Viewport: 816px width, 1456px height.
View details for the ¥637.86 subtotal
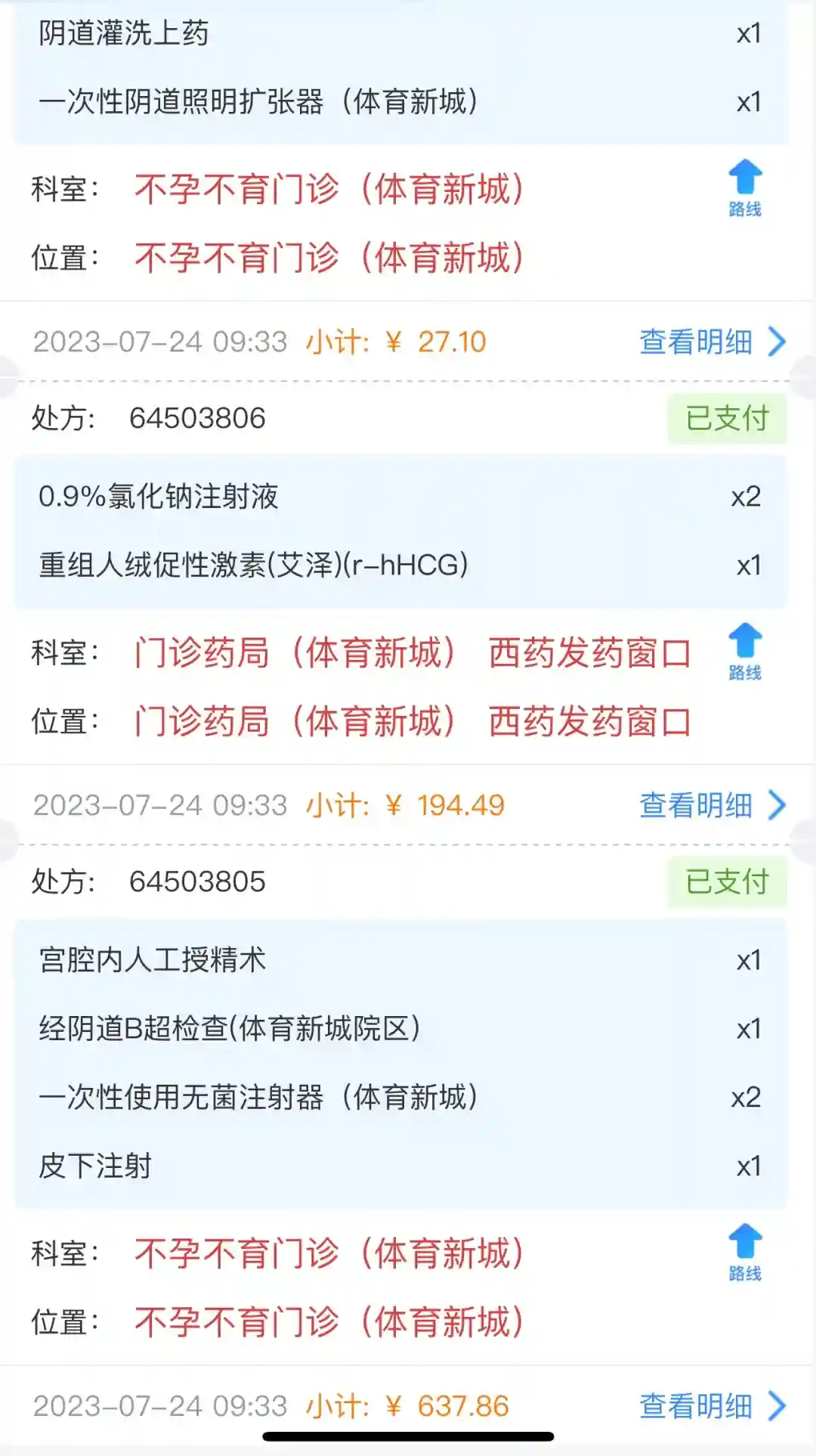[x=712, y=1406]
